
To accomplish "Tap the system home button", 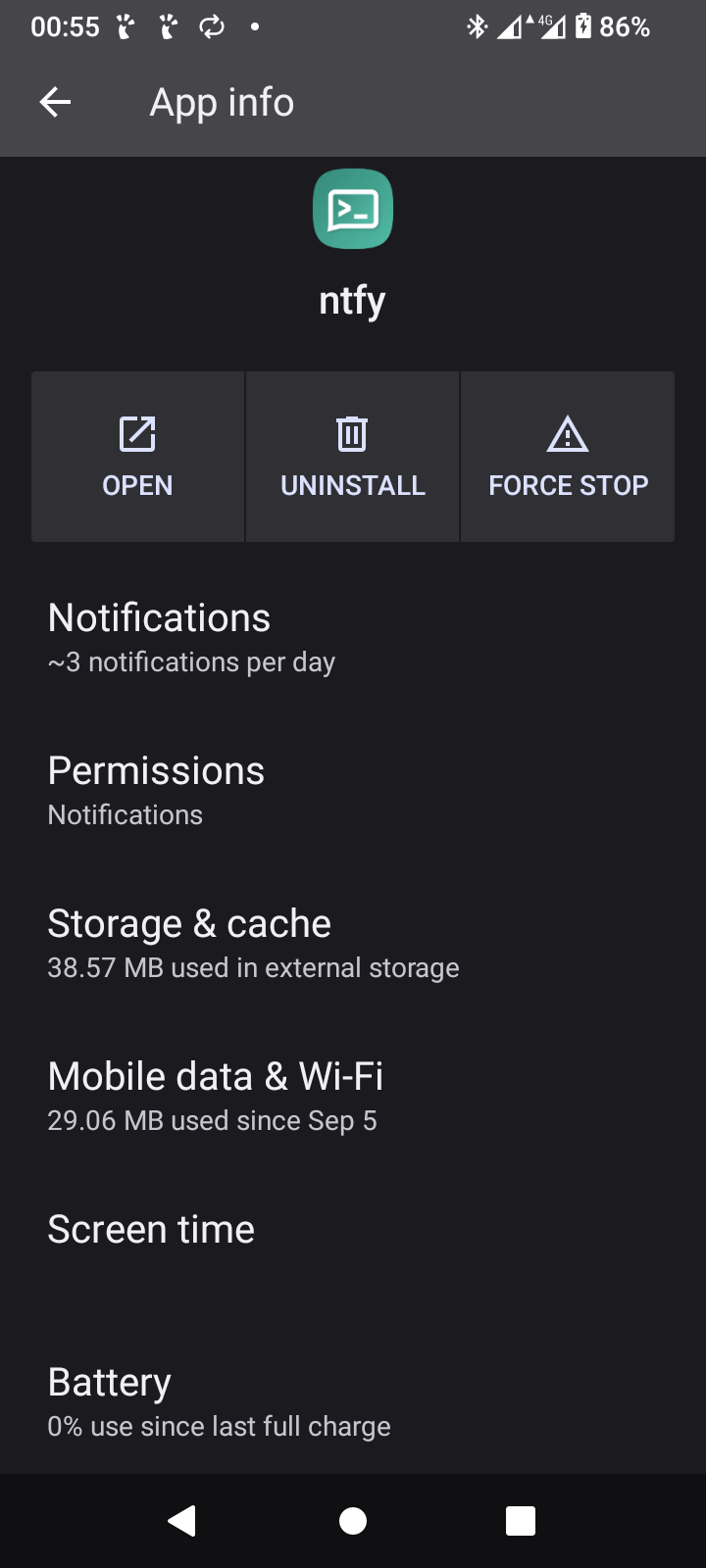I will coord(353,1521).
